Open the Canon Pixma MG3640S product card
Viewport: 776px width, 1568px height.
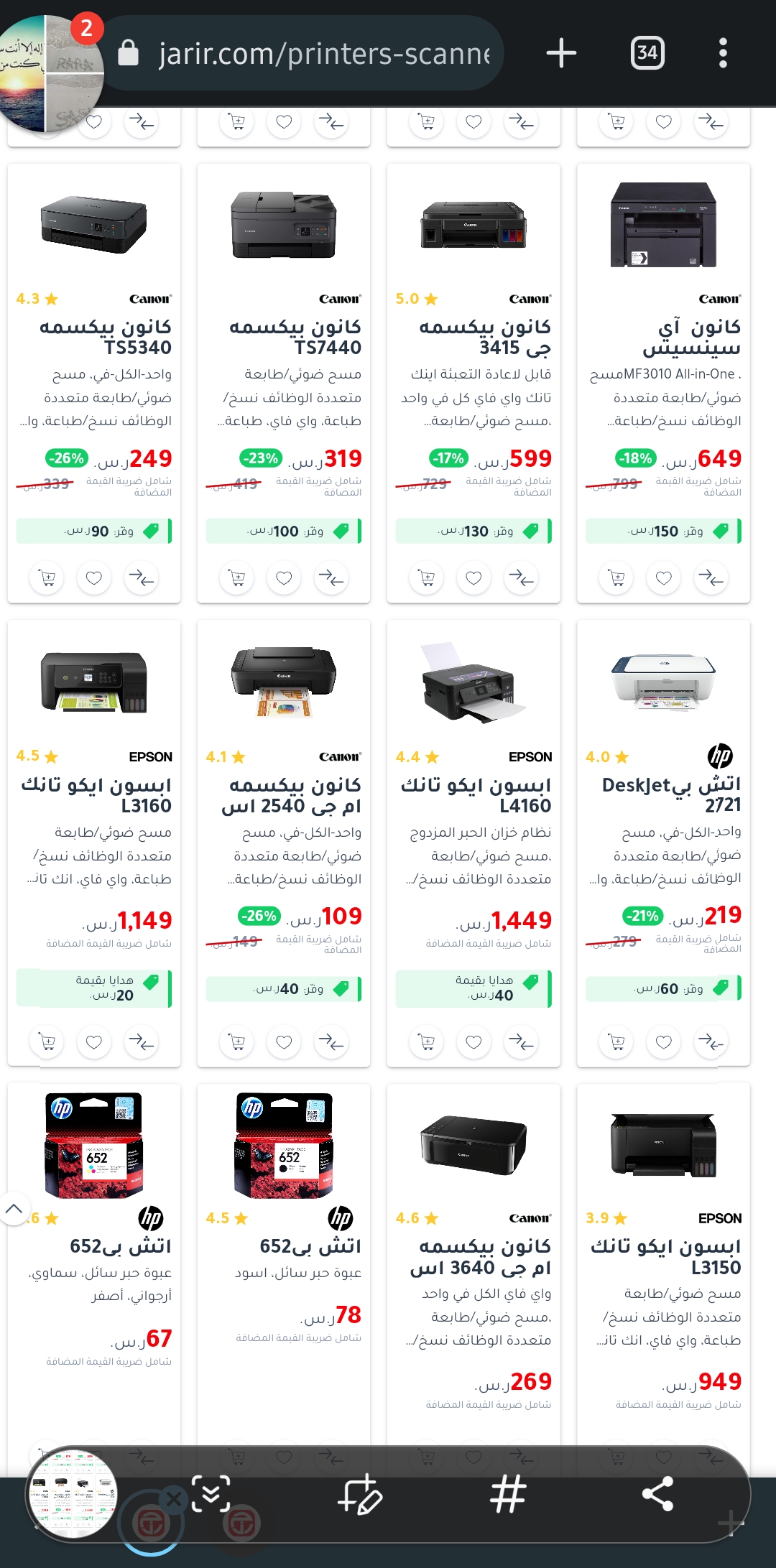pyautogui.click(x=474, y=1256)
